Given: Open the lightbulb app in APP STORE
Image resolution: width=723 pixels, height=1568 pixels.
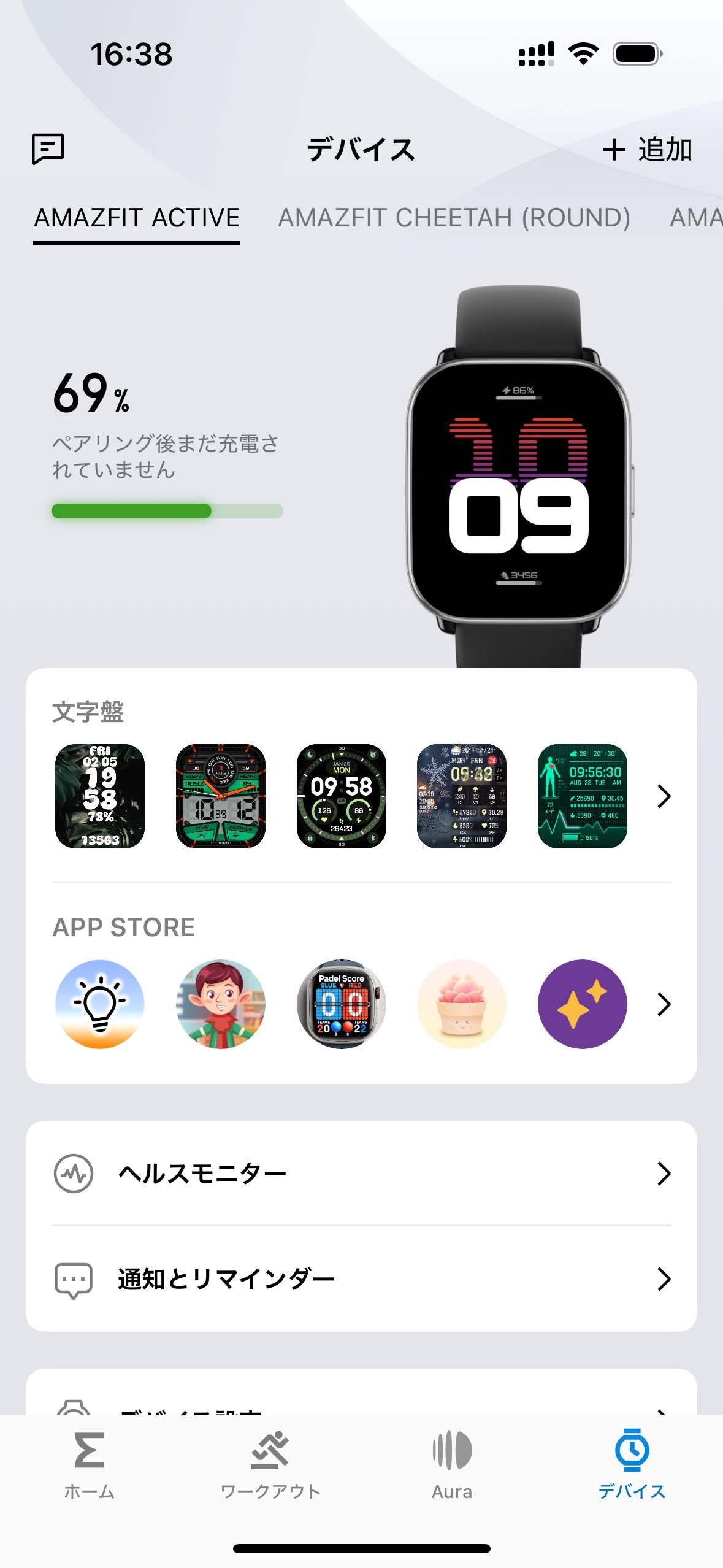Looking at the screenshot, I should [100, 1004].
